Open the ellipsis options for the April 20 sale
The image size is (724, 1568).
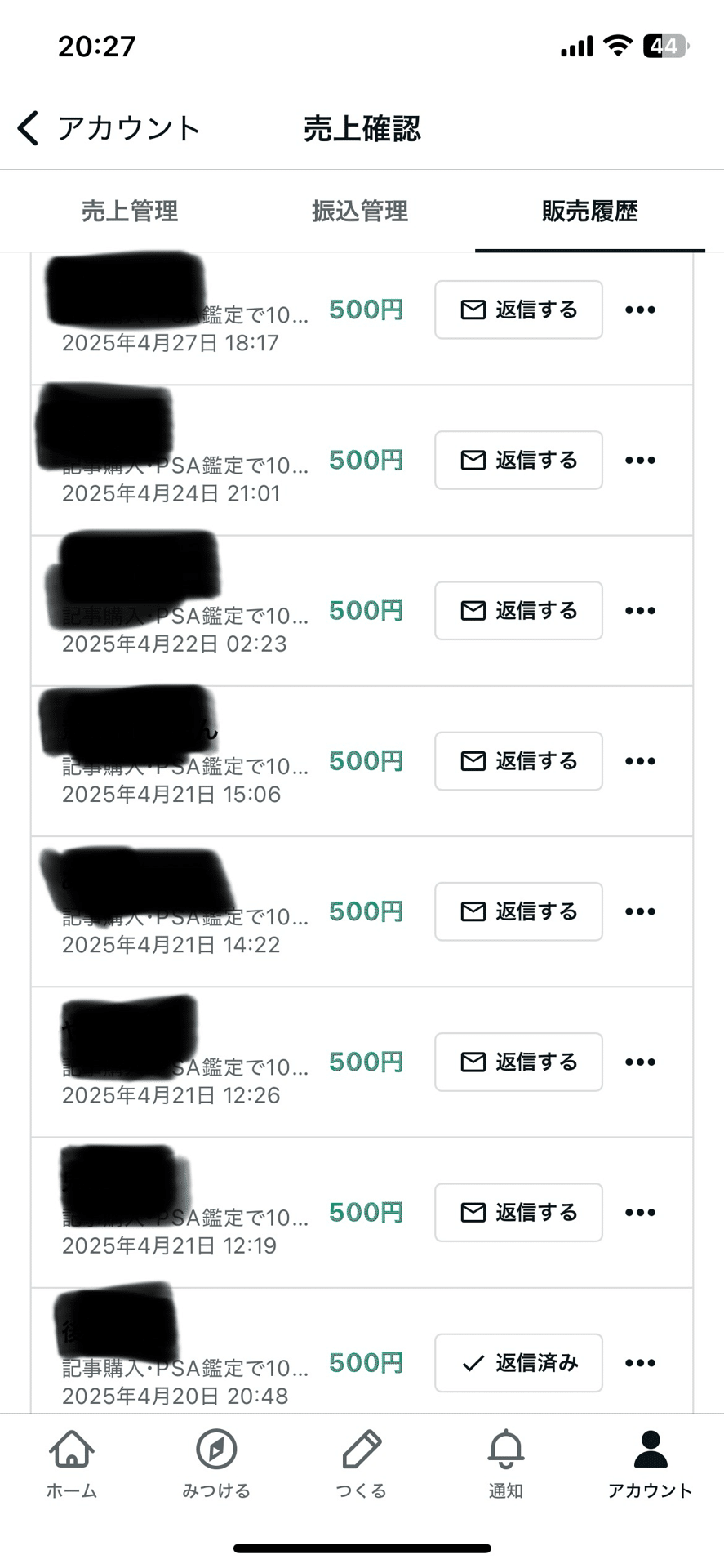pyautogui.click(x=640, y=1362)
